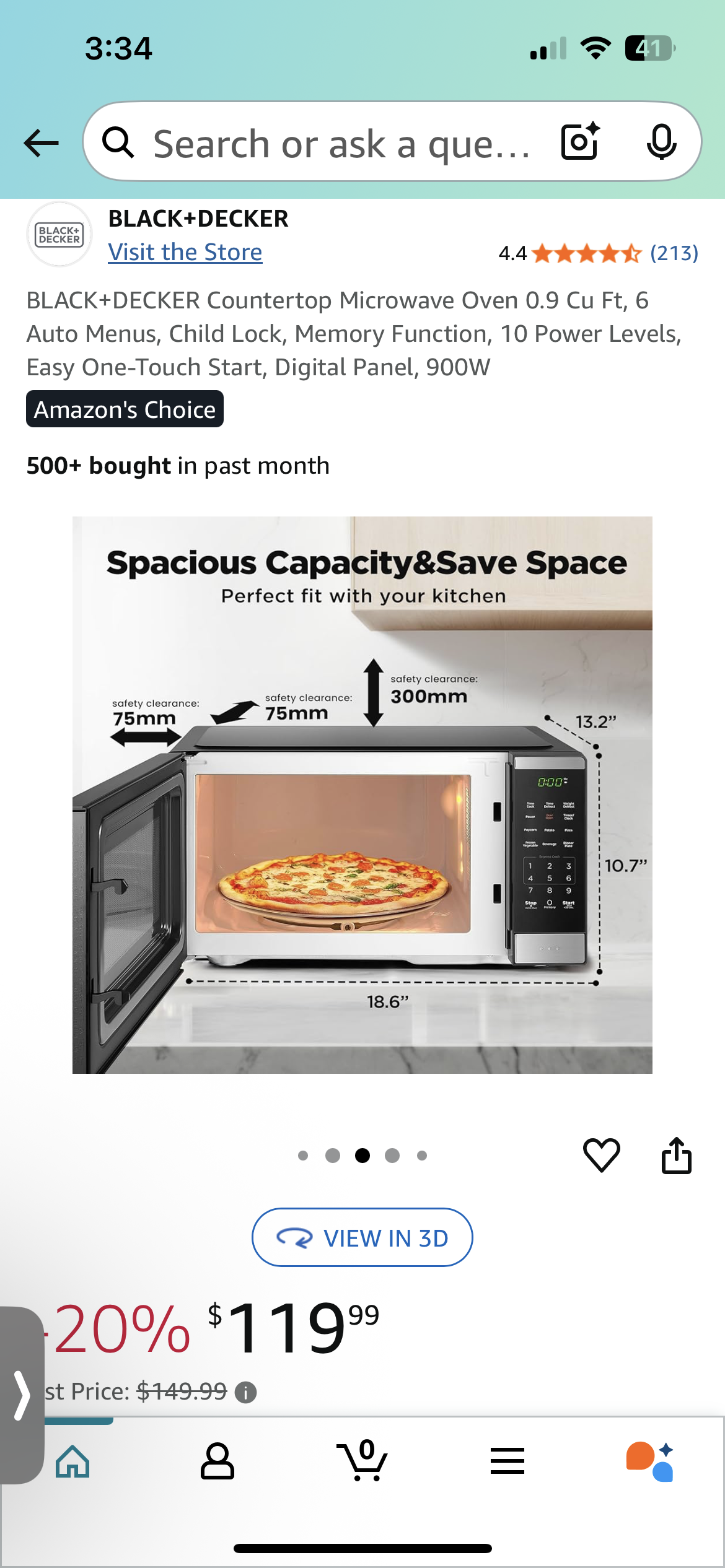Share this product listing
The height and width of the screenshot is (1568, 725).
click(x=676, y=1155)
